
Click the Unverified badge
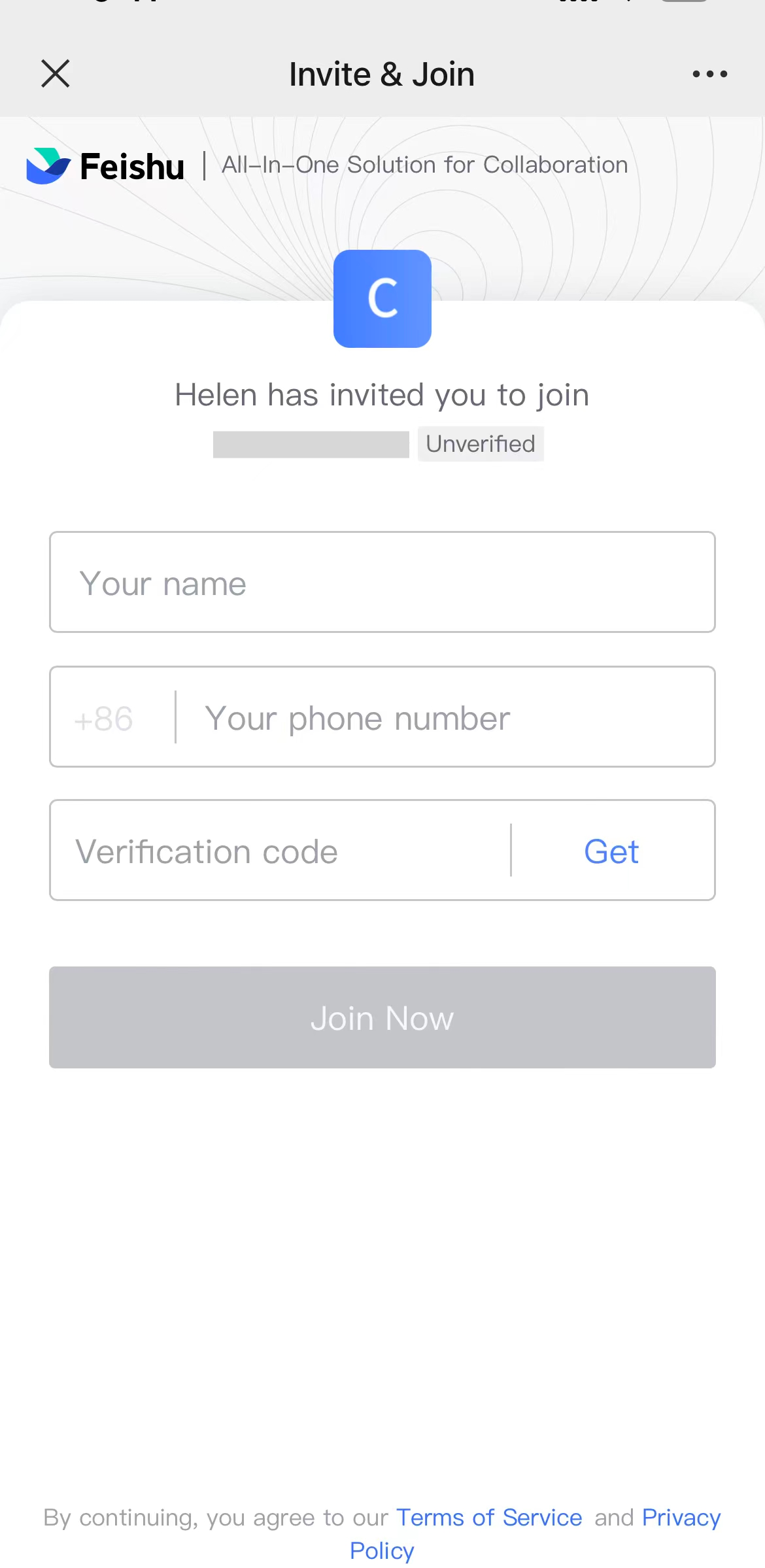(480, 444)
